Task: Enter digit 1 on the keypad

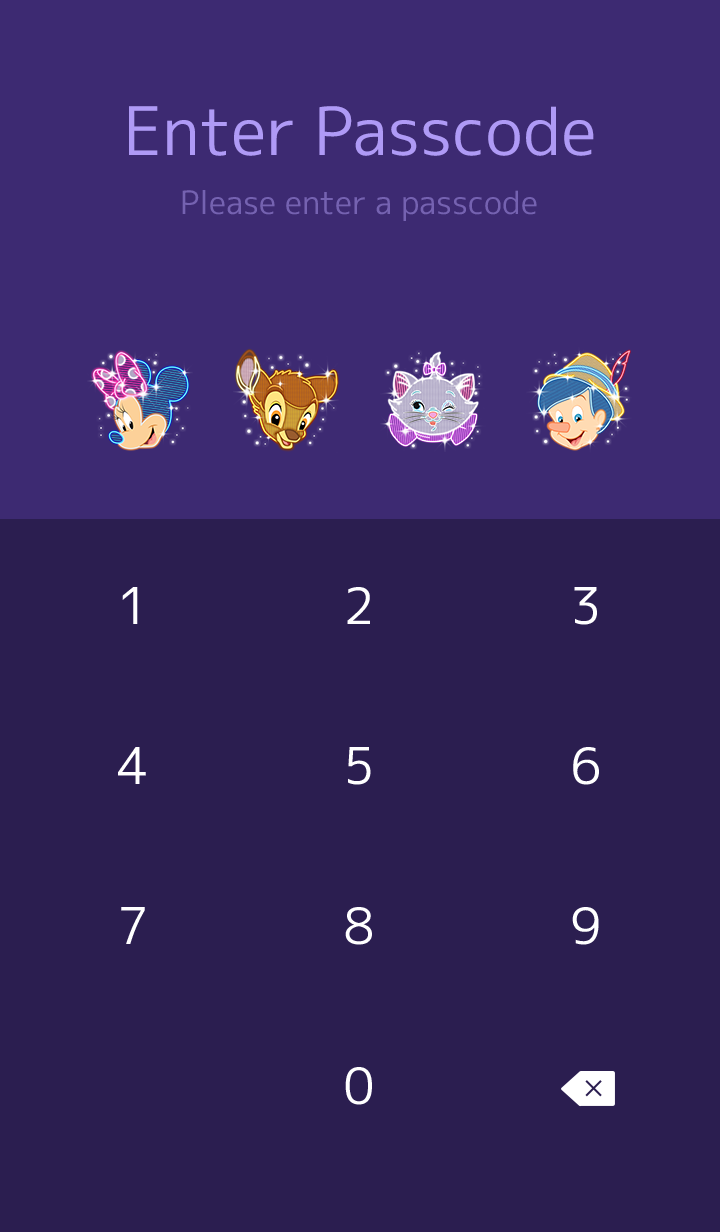Action: 132,606
